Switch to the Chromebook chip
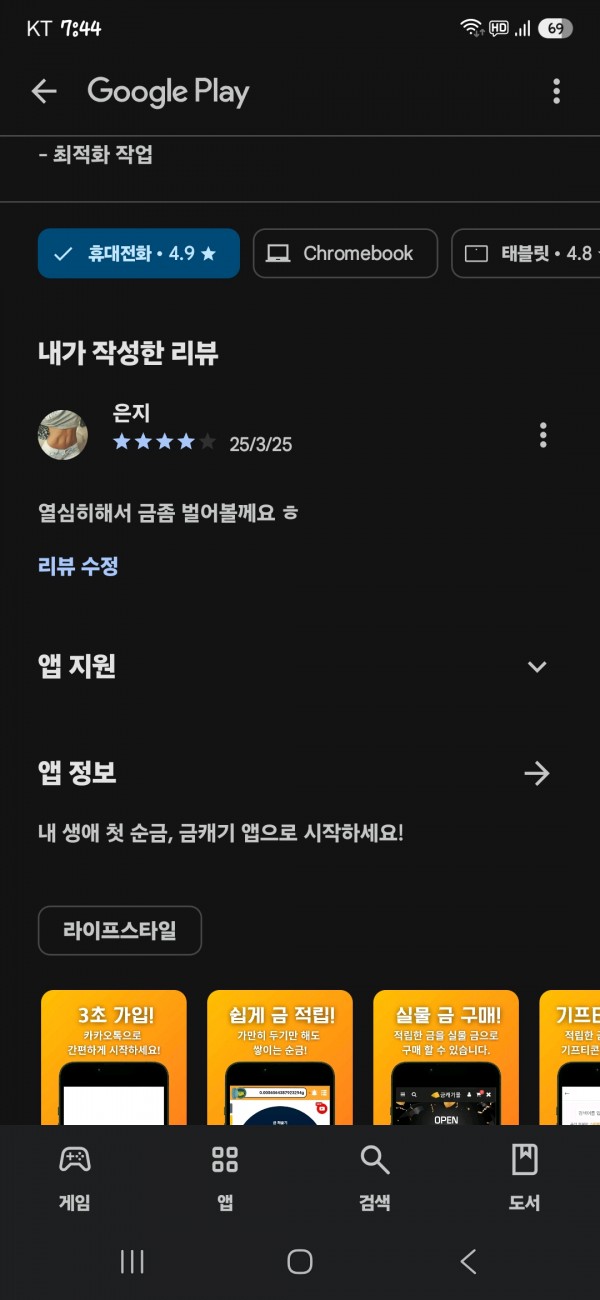 pyautogui.click(x=345, y=253)
